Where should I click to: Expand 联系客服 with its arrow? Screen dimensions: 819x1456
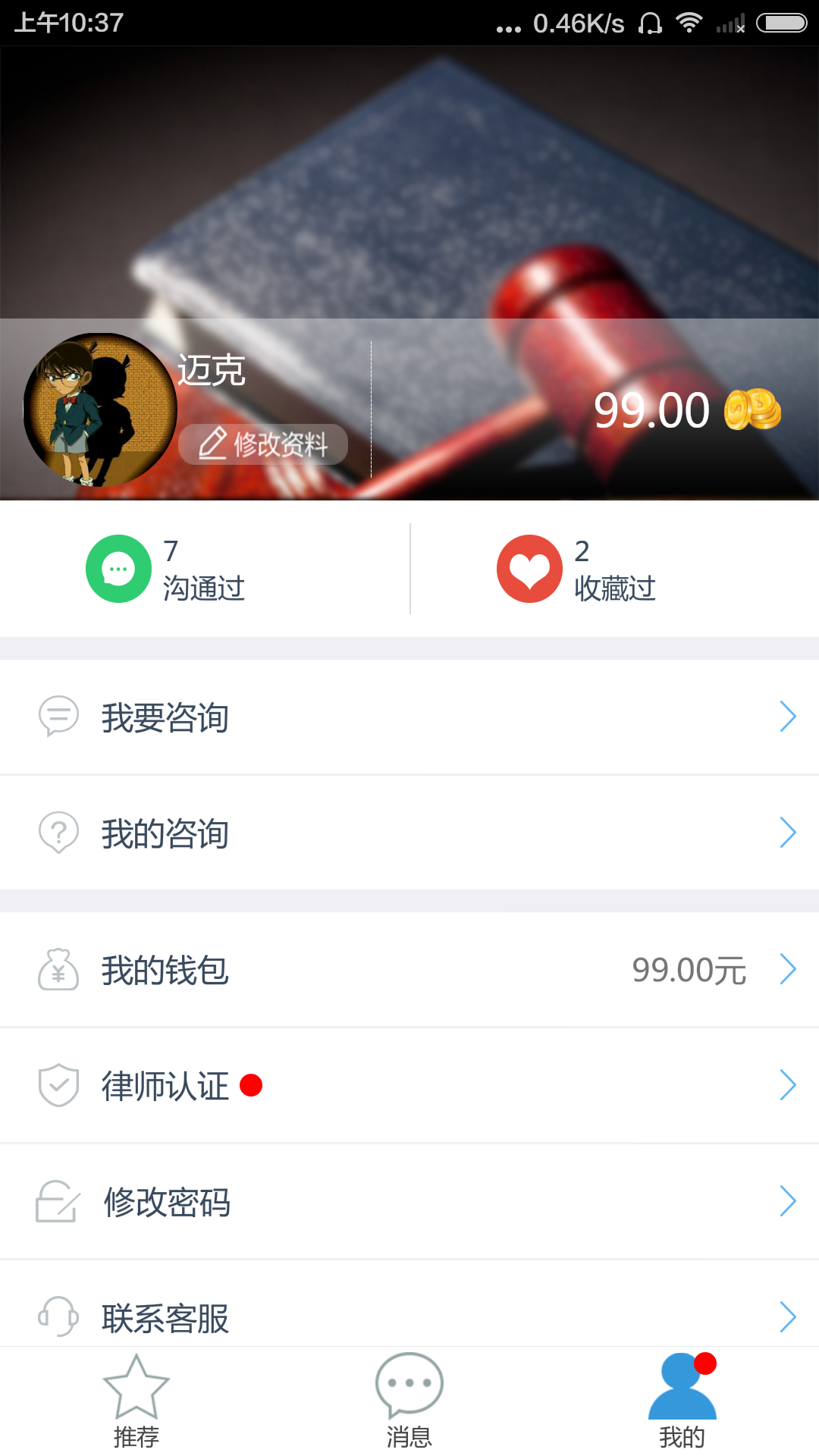(x=789, y=1316)
